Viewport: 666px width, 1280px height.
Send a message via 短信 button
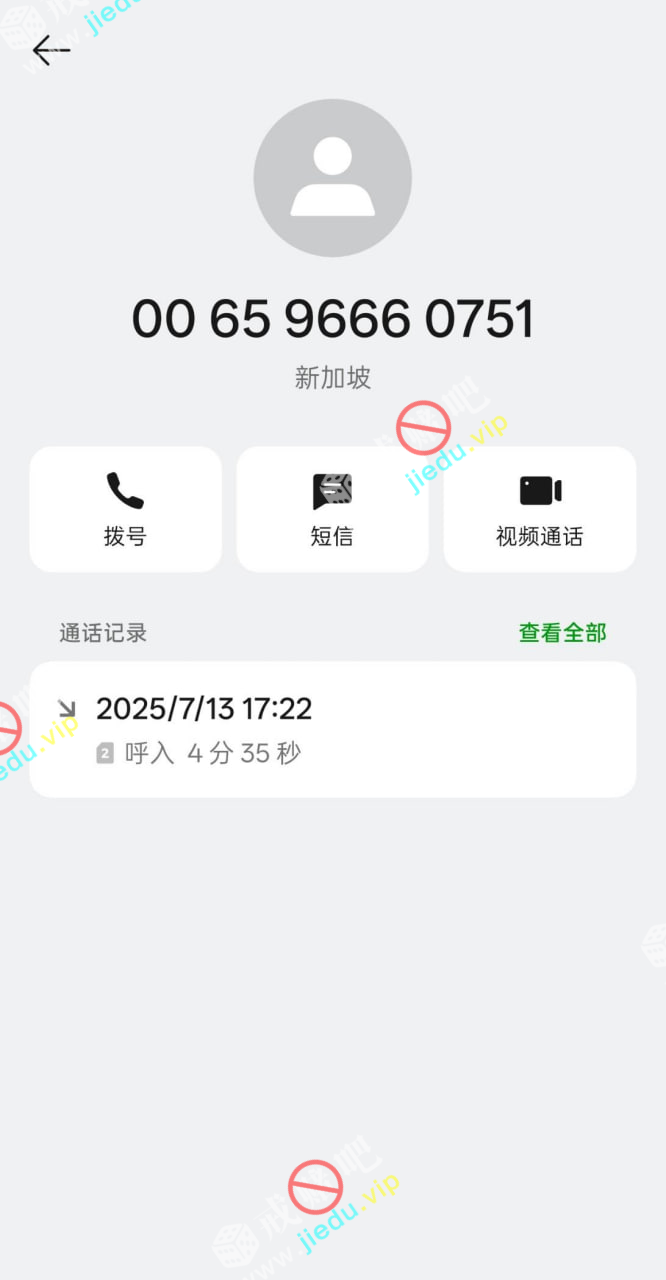point(332,509)
